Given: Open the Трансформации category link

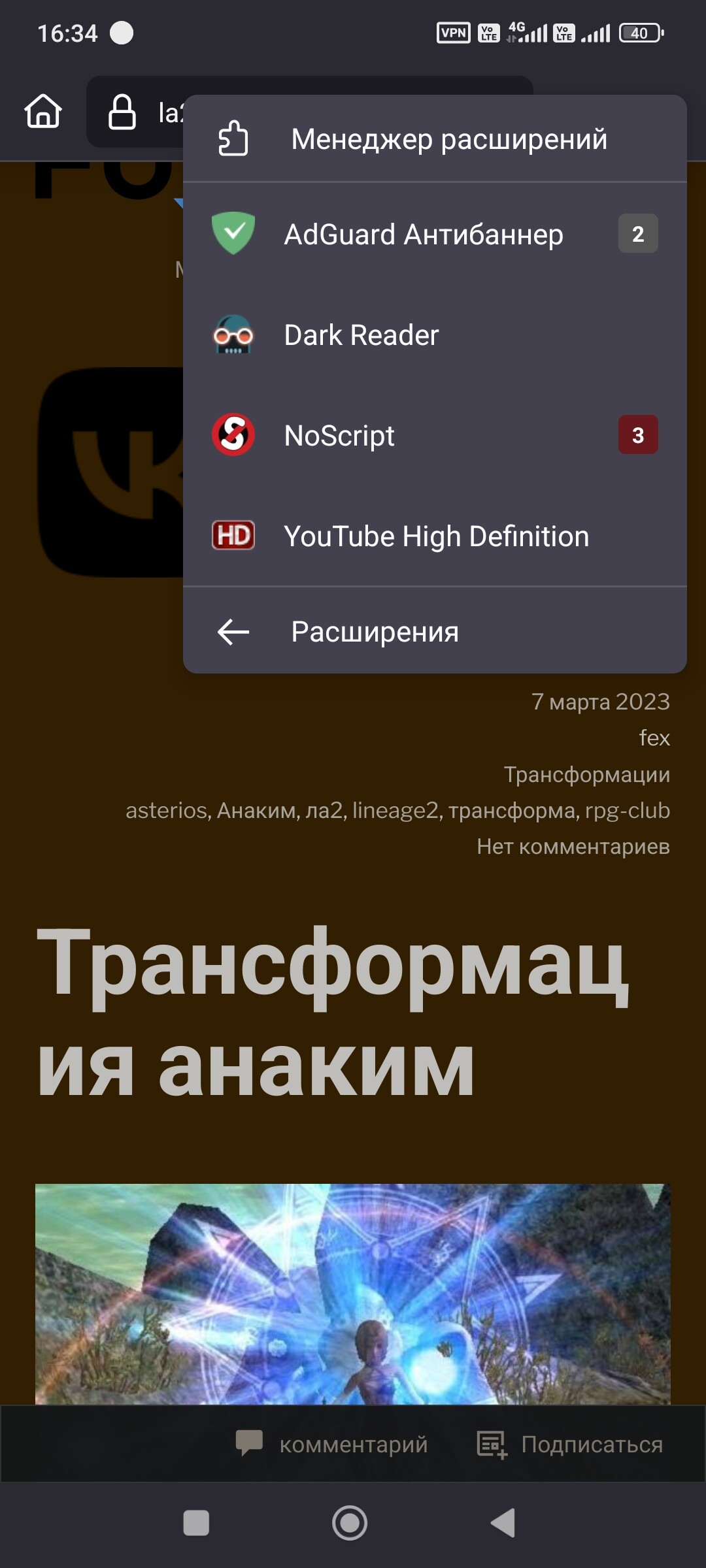Looking at the screenshot, I should pos(587,774).
